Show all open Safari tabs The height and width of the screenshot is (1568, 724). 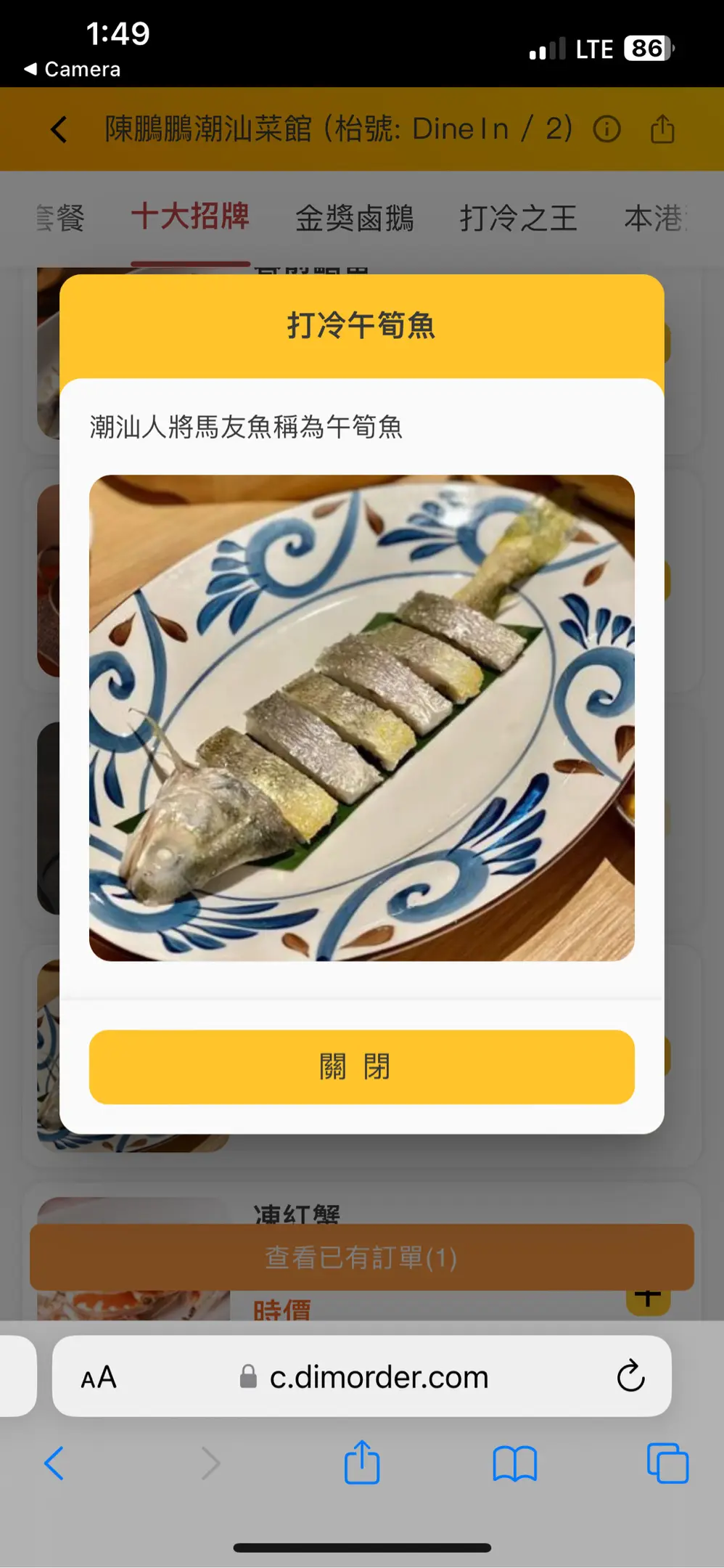pos(667,1463)
